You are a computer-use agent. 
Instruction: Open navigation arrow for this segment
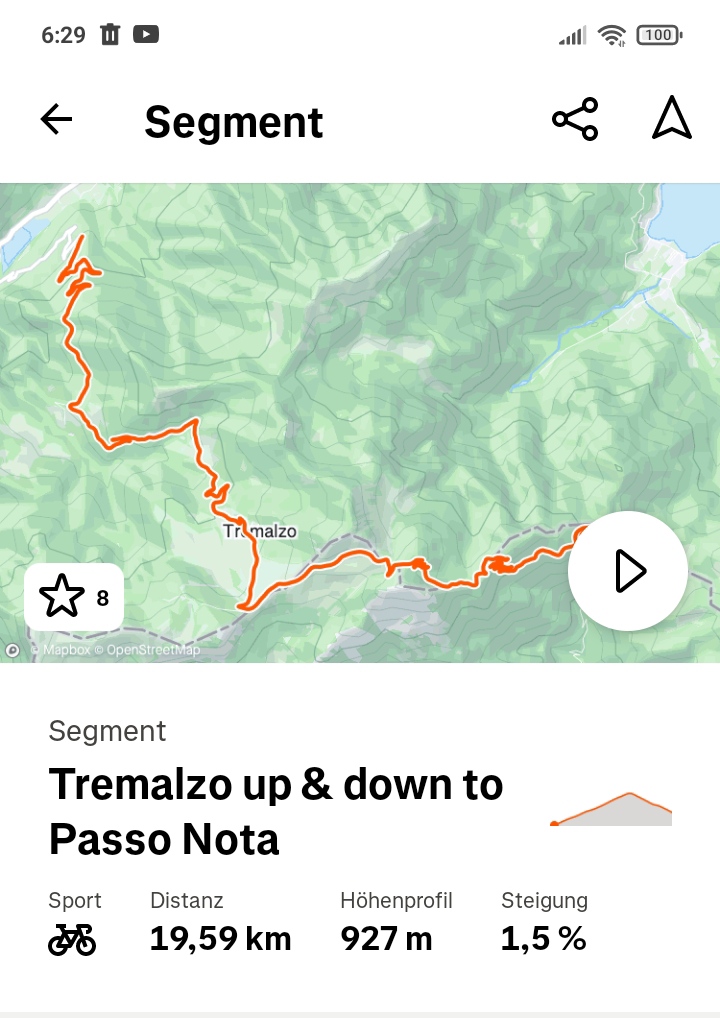click(x=671, y=118)
